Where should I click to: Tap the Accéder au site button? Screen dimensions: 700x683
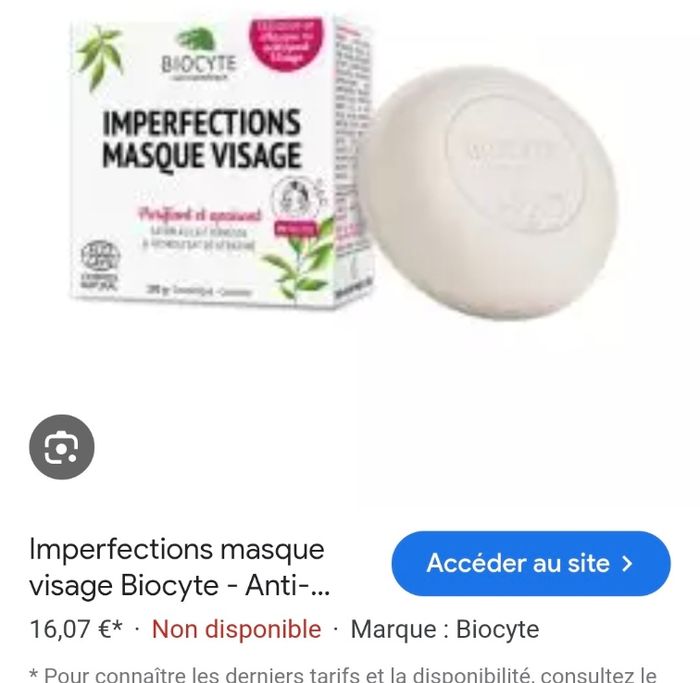530,563
